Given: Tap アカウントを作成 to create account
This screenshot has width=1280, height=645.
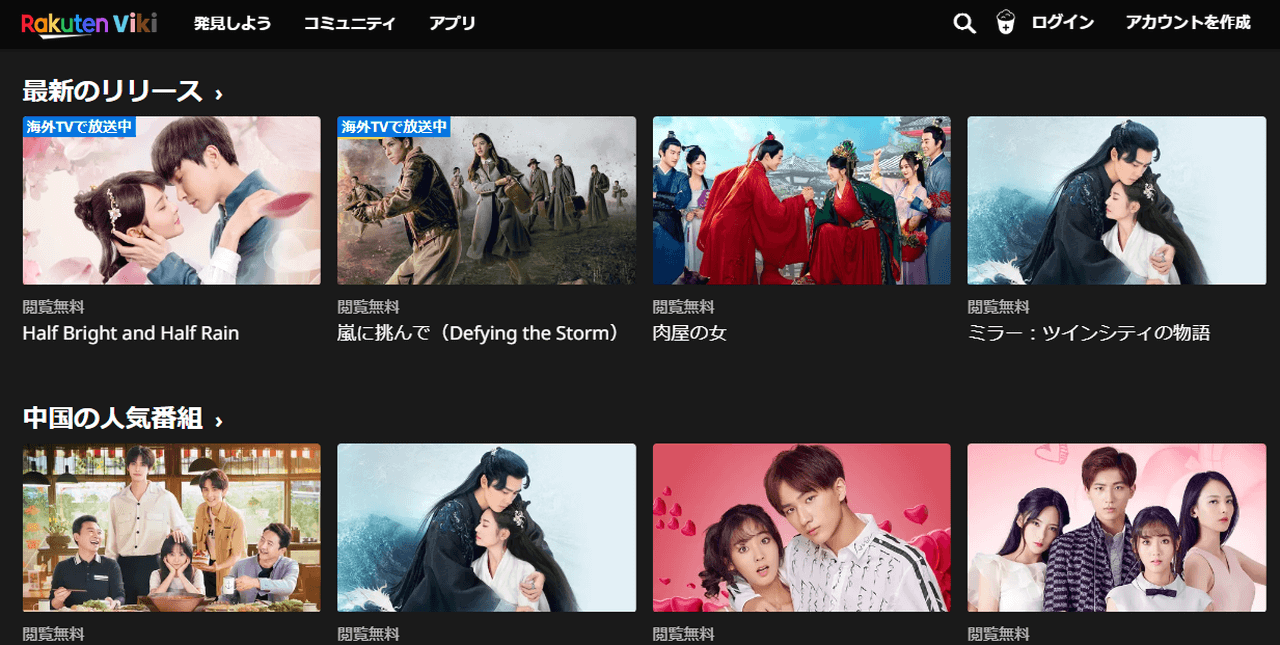Looking at the screenshot, I should coord(1187,22).
